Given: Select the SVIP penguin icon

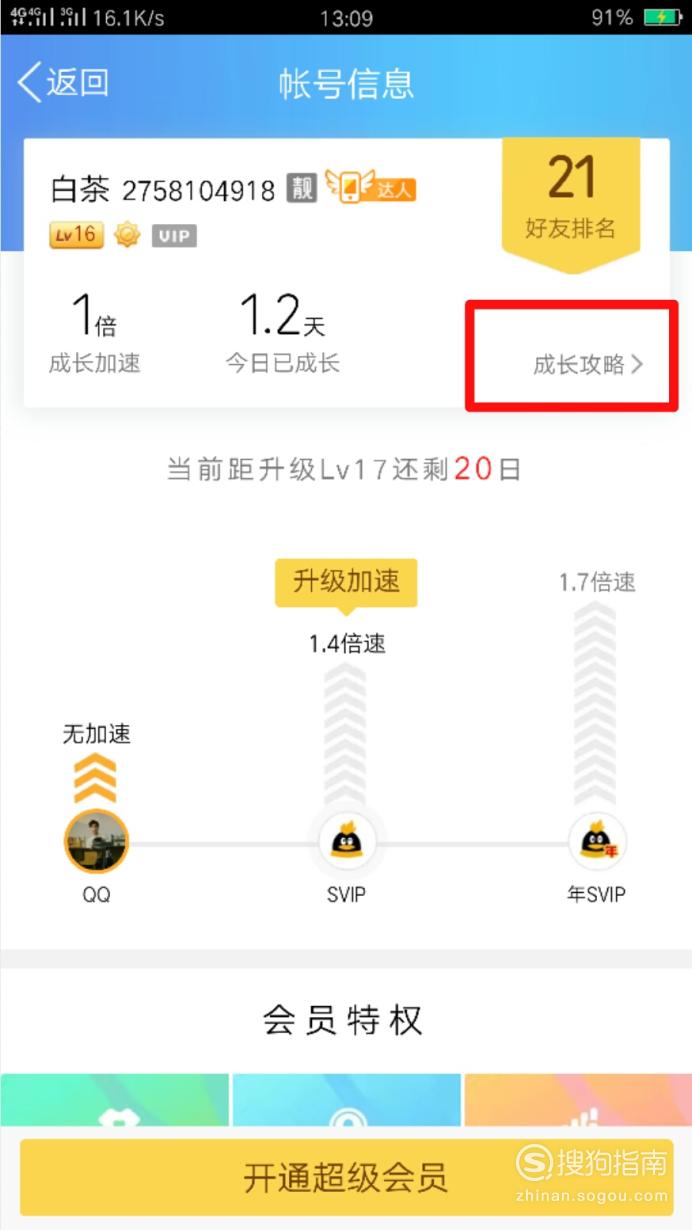Looking at the screenshot, I should pos(346,842).
